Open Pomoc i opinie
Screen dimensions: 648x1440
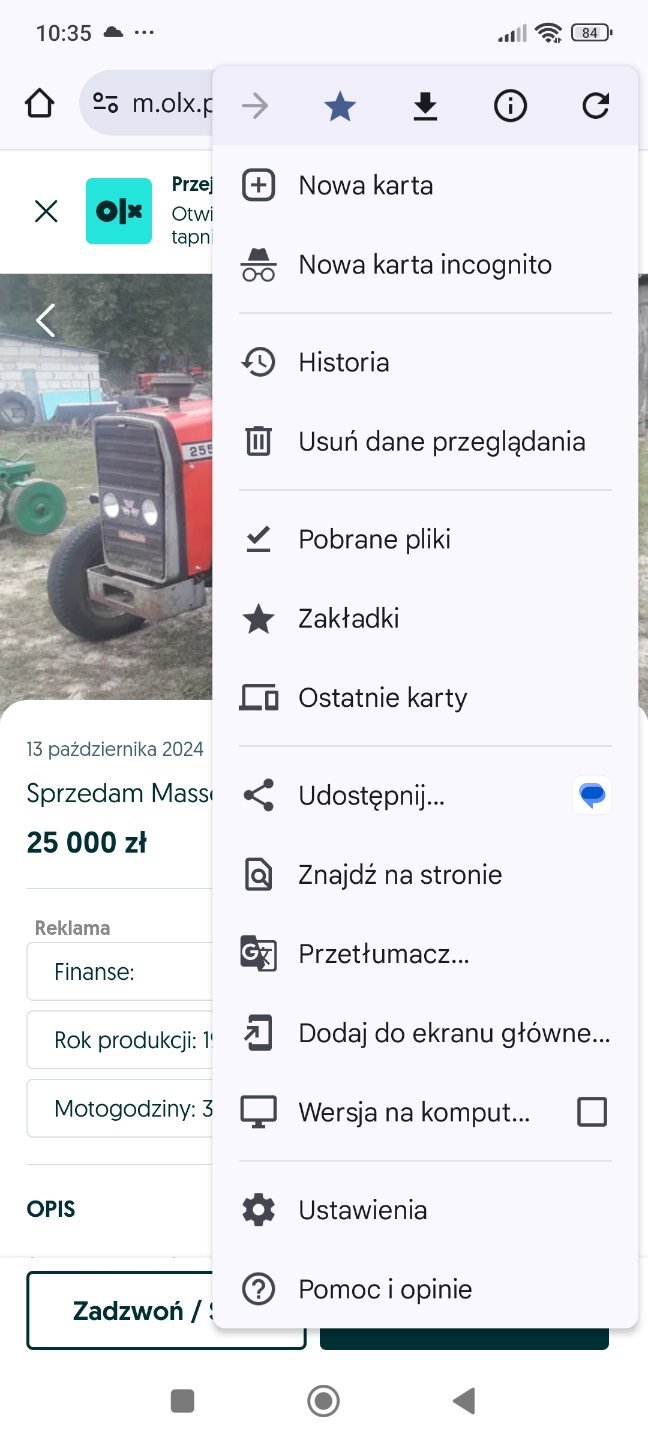coord(384,1289)
